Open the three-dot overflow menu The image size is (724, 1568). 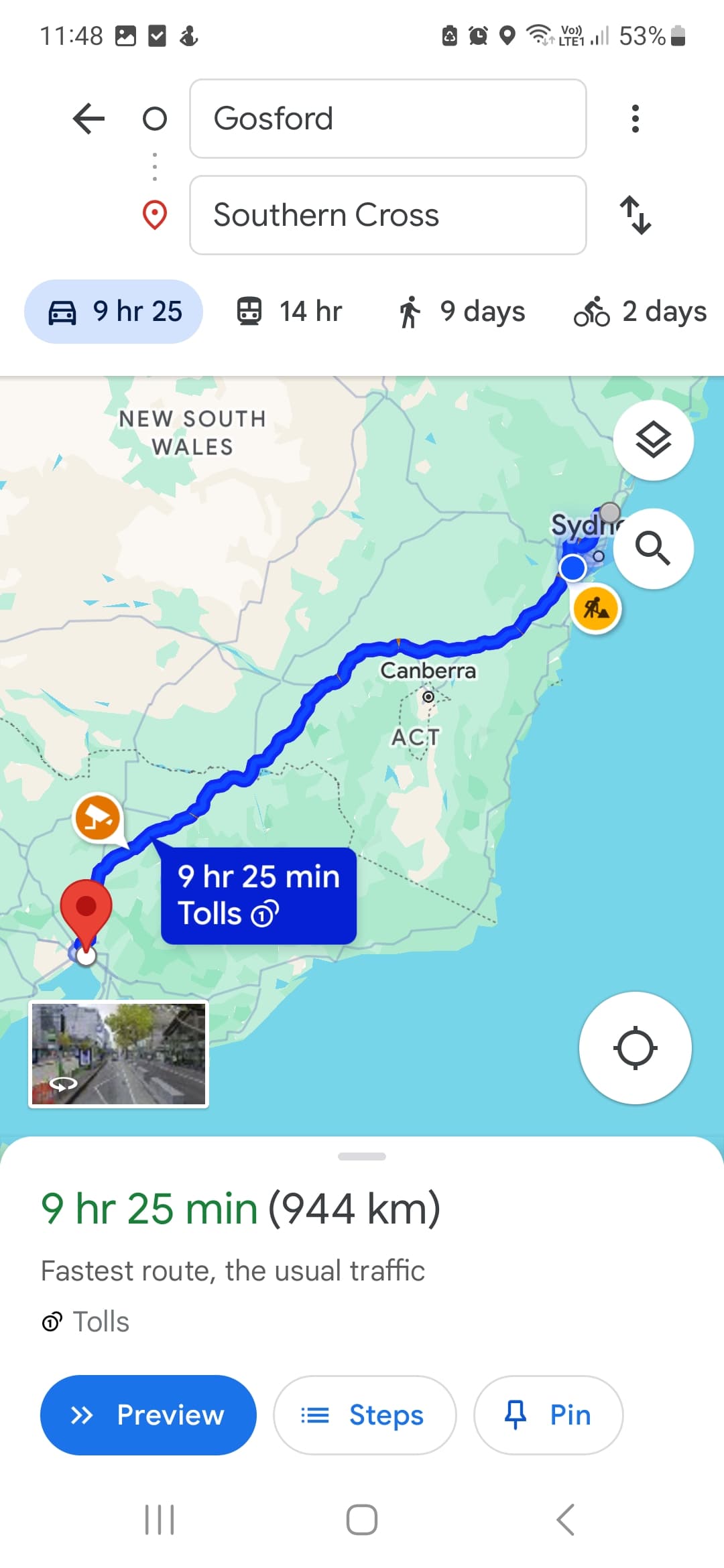point(635,119)
